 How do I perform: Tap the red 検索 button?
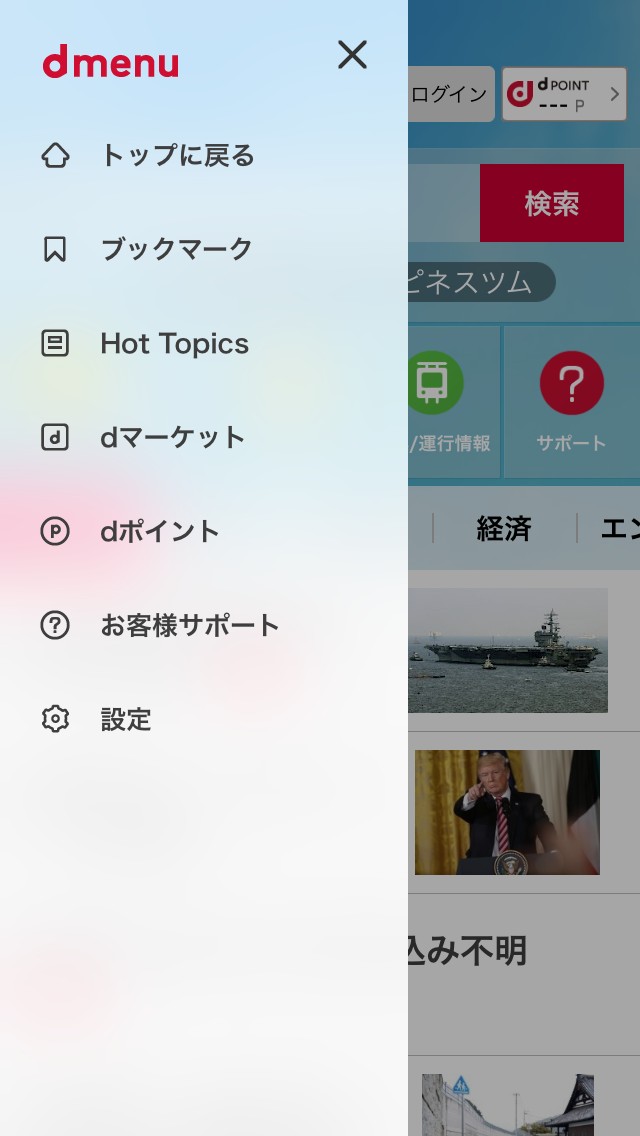[551, 203]
